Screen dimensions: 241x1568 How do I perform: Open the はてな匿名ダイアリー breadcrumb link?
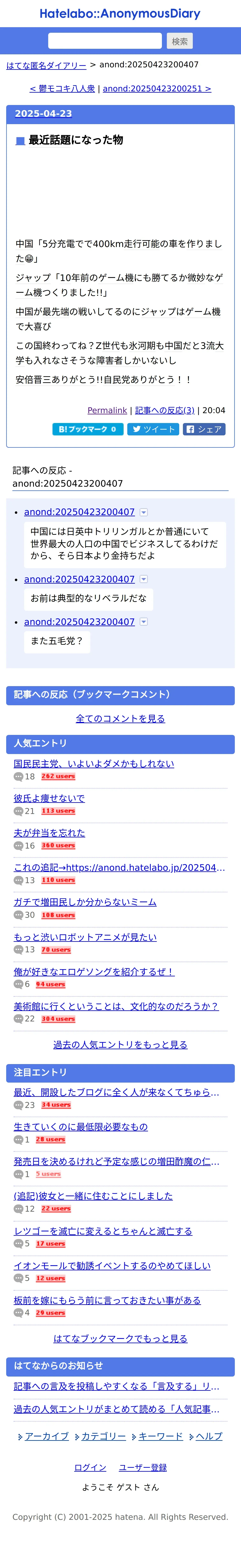coord(46,65)
